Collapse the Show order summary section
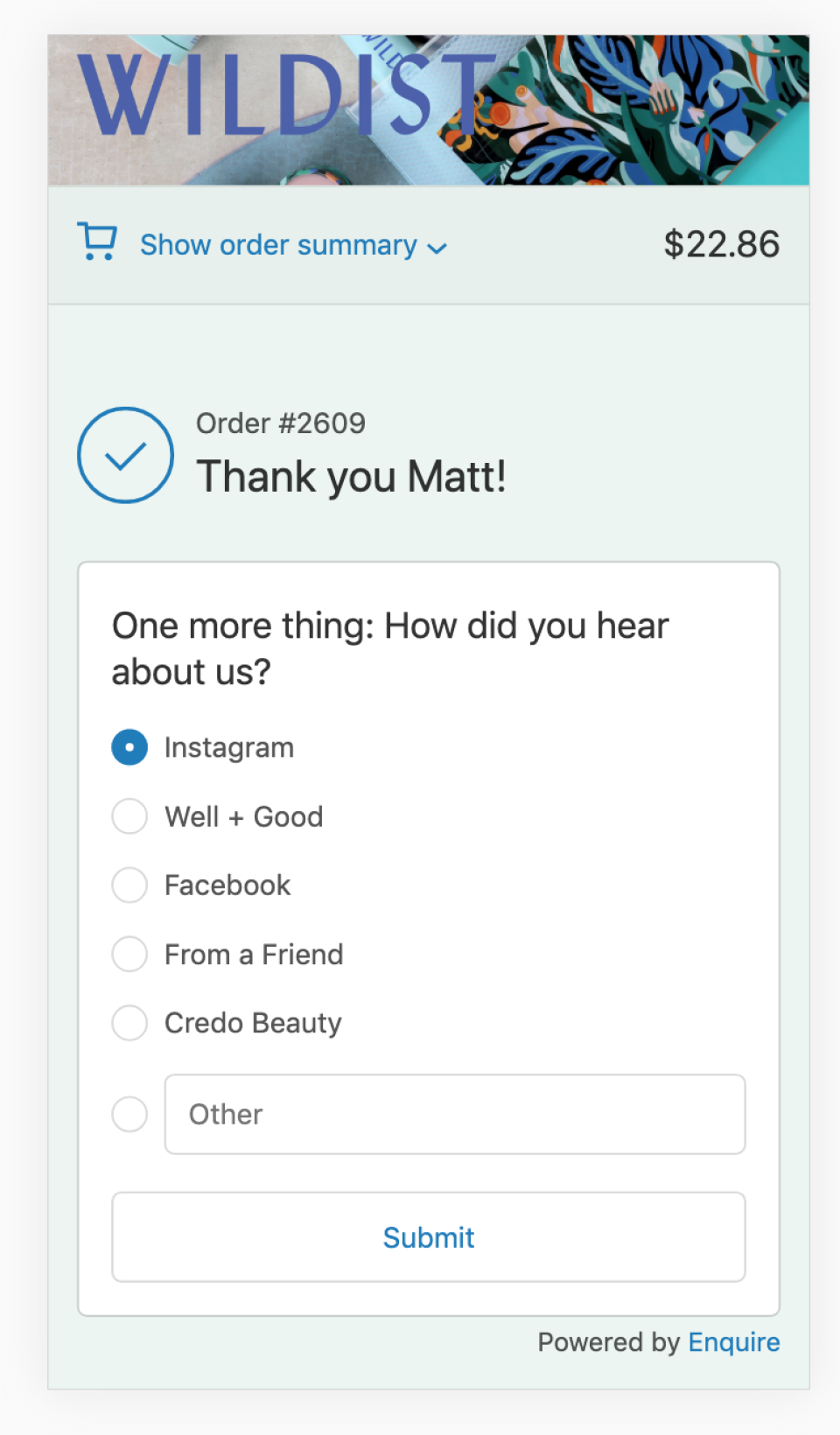 point(278,245)
